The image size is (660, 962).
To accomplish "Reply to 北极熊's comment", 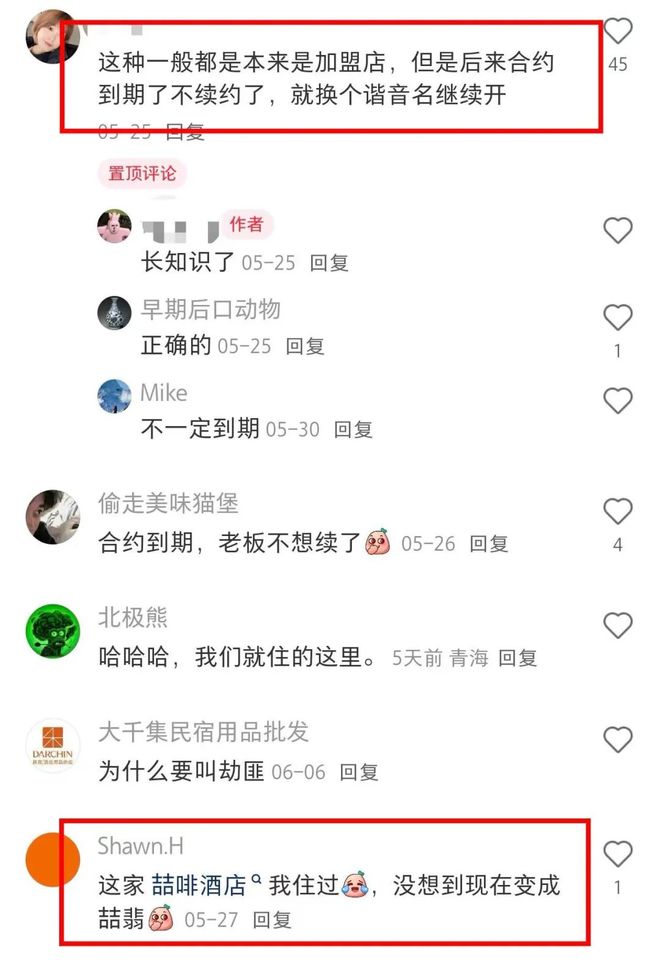I will coord(518,658).
